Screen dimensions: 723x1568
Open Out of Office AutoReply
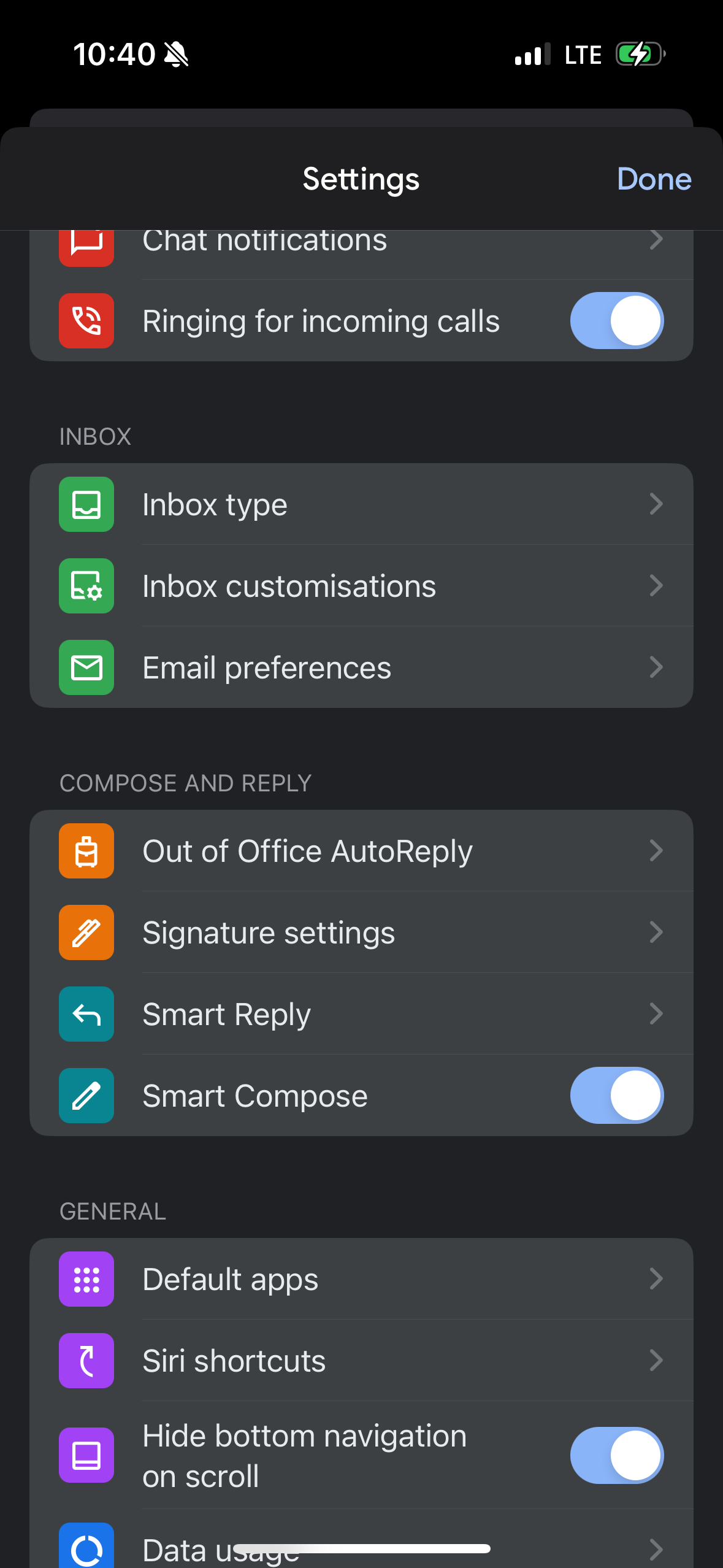tap(361, 851)
